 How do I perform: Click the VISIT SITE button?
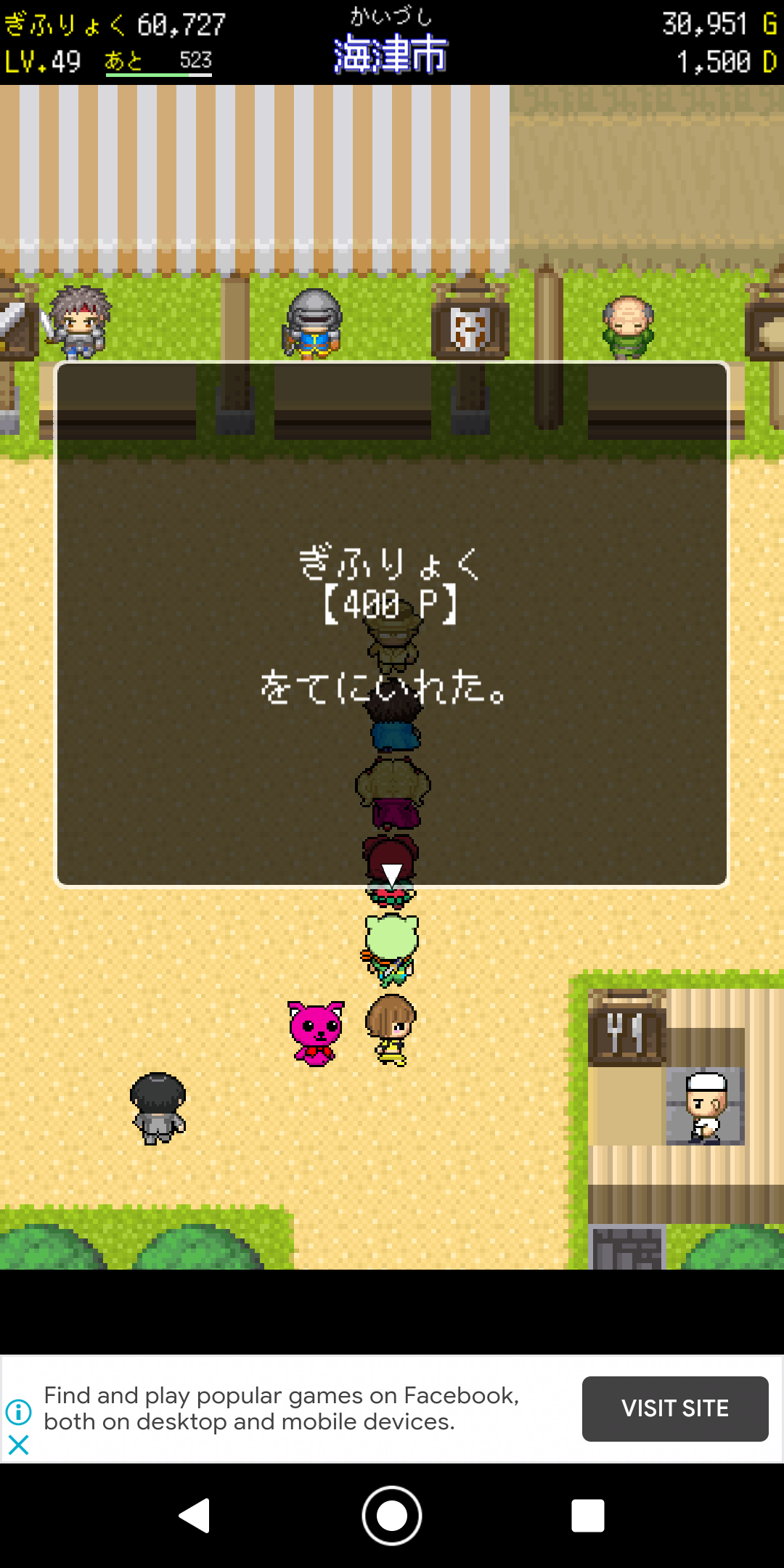tap(675, 1408)
